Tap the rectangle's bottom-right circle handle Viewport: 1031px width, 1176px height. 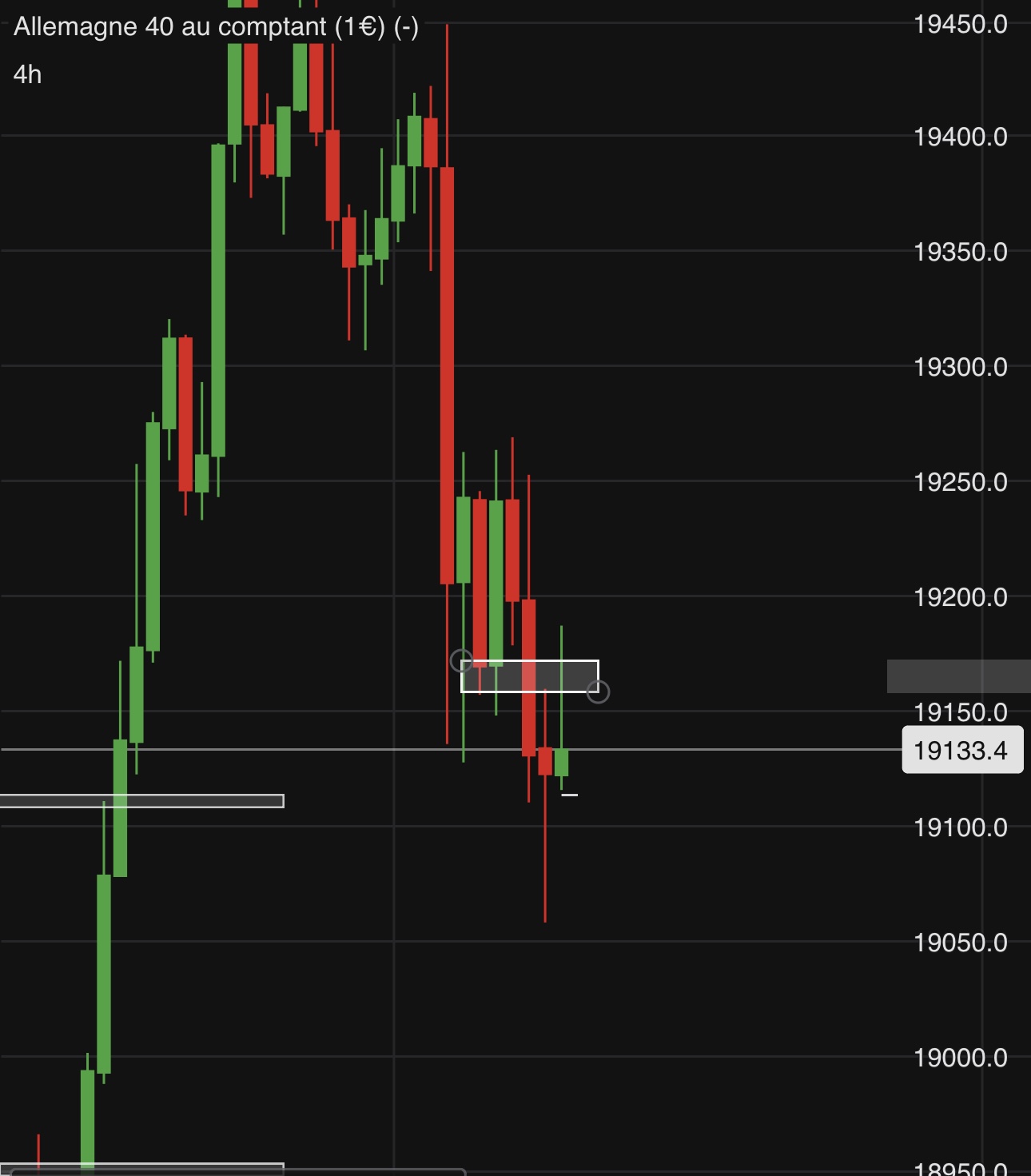tap(598, 692)
